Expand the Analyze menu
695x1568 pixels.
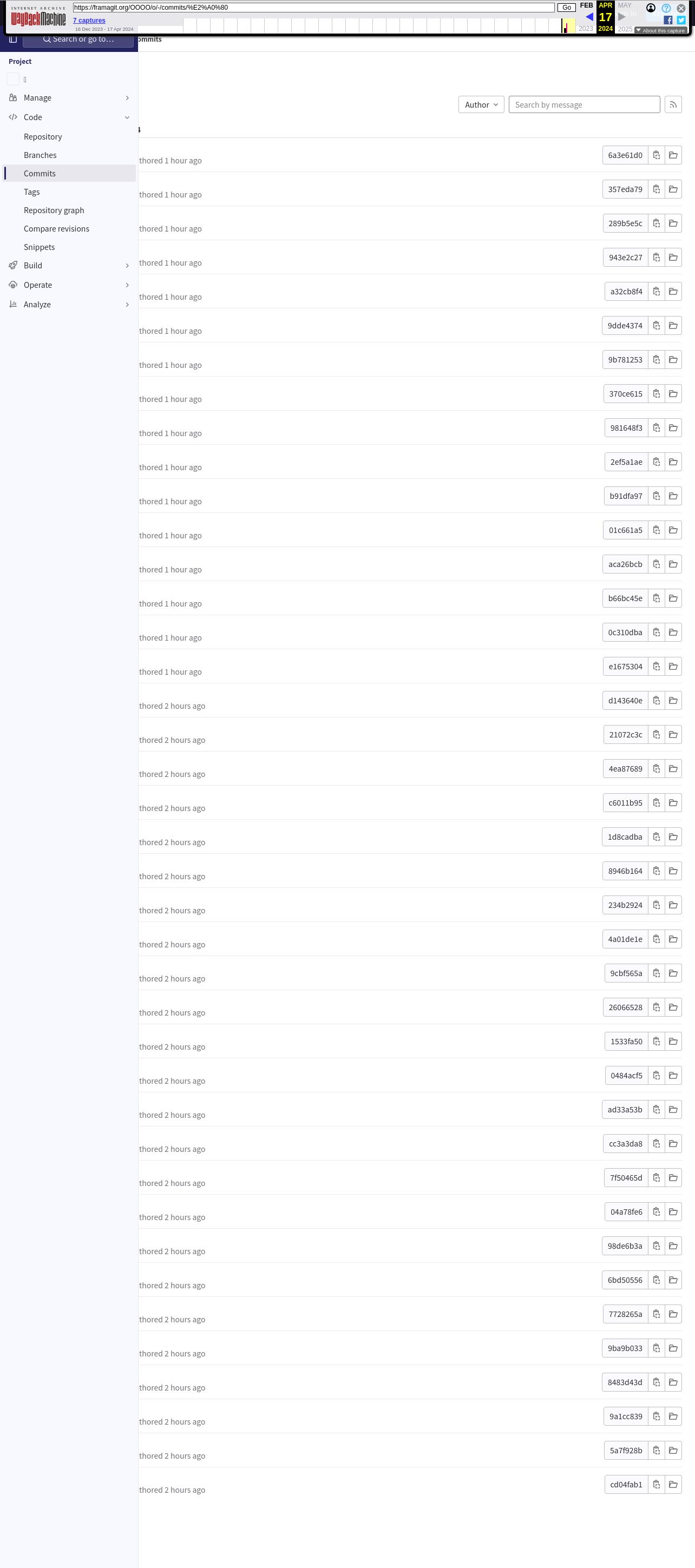click(69, 304)
